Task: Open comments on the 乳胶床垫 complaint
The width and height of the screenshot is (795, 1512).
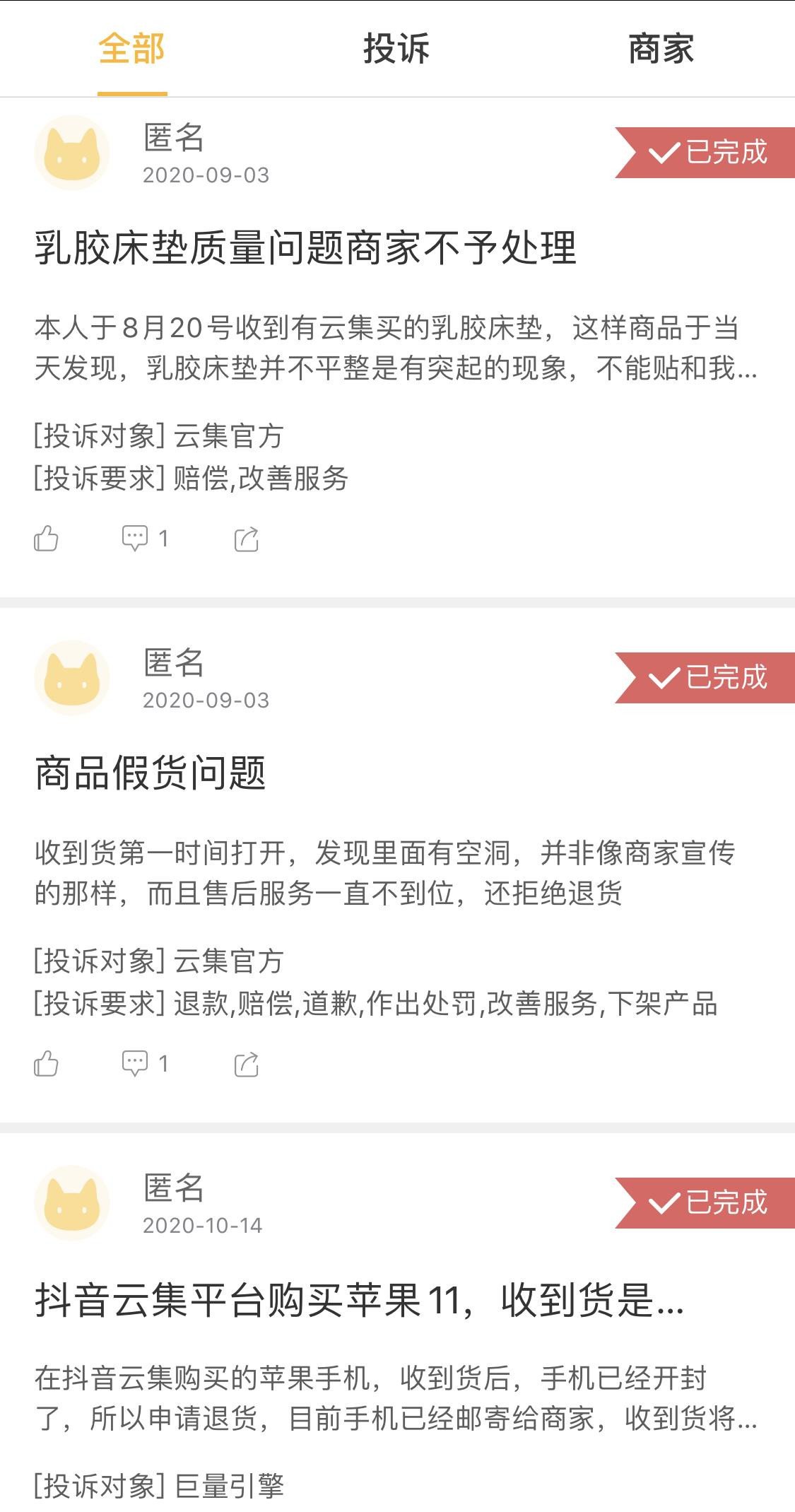Action: pyautogui.click(x=145, y=539)
